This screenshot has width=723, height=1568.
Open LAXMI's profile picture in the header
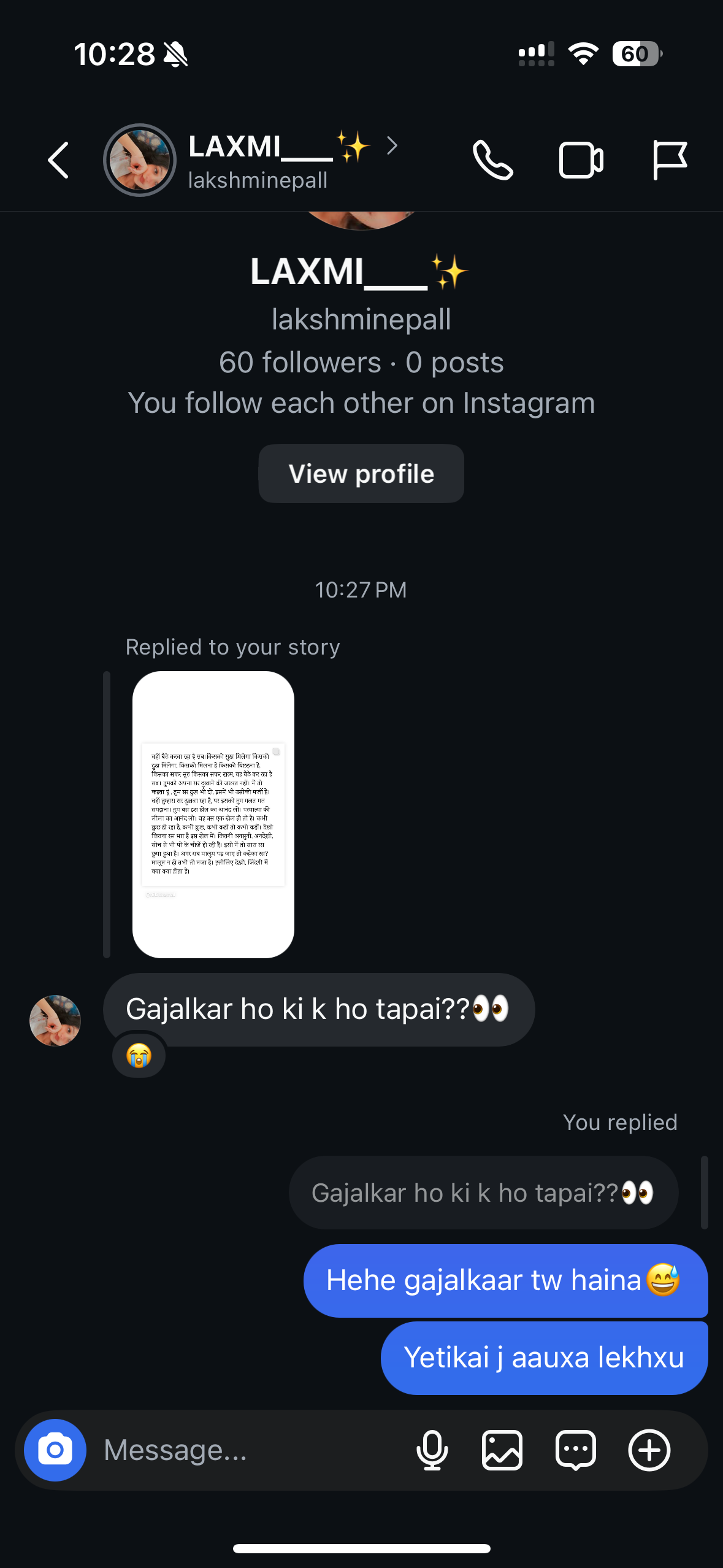click(140, 160)
